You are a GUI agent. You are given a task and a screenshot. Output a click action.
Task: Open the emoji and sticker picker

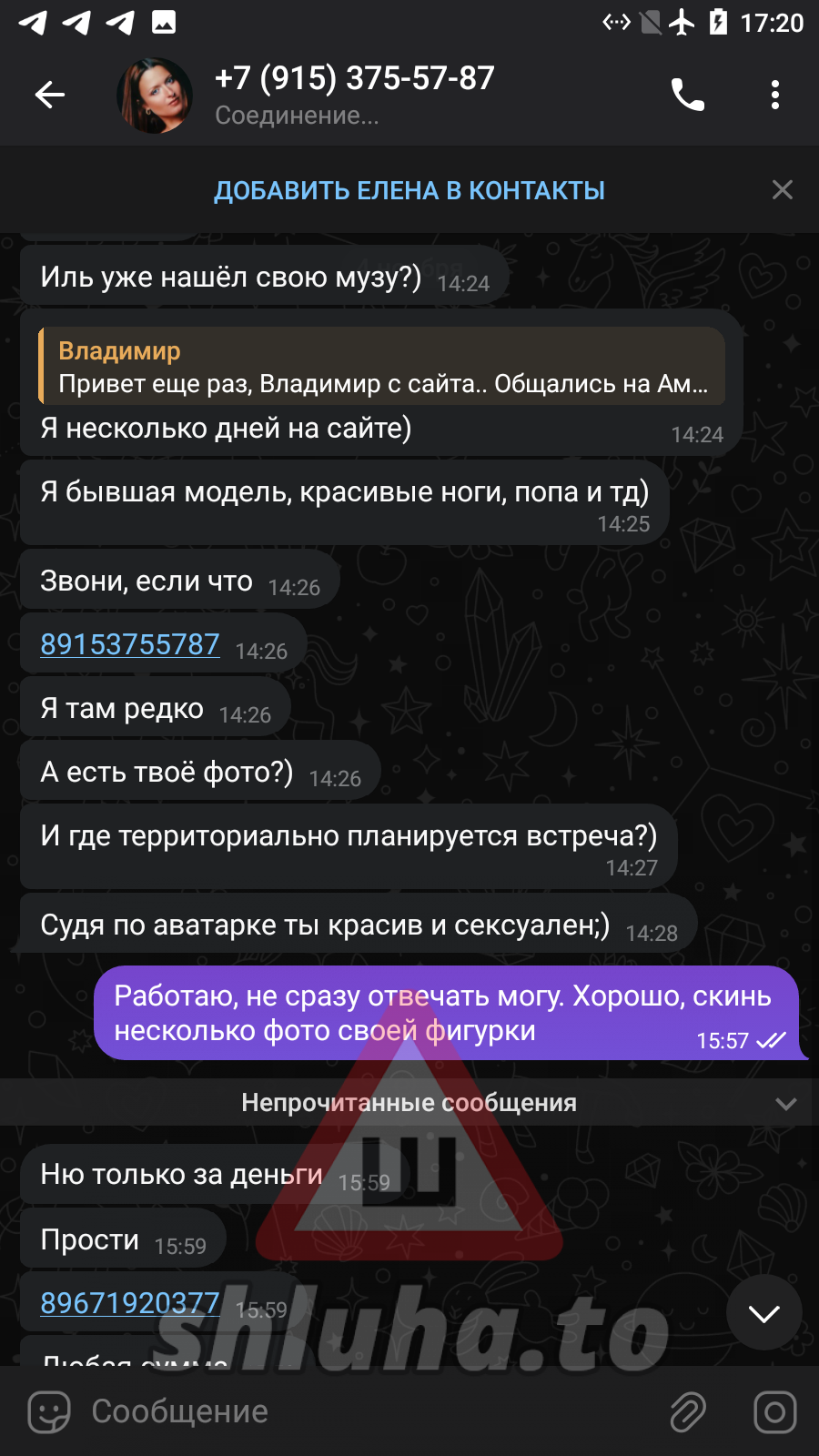49,1412
